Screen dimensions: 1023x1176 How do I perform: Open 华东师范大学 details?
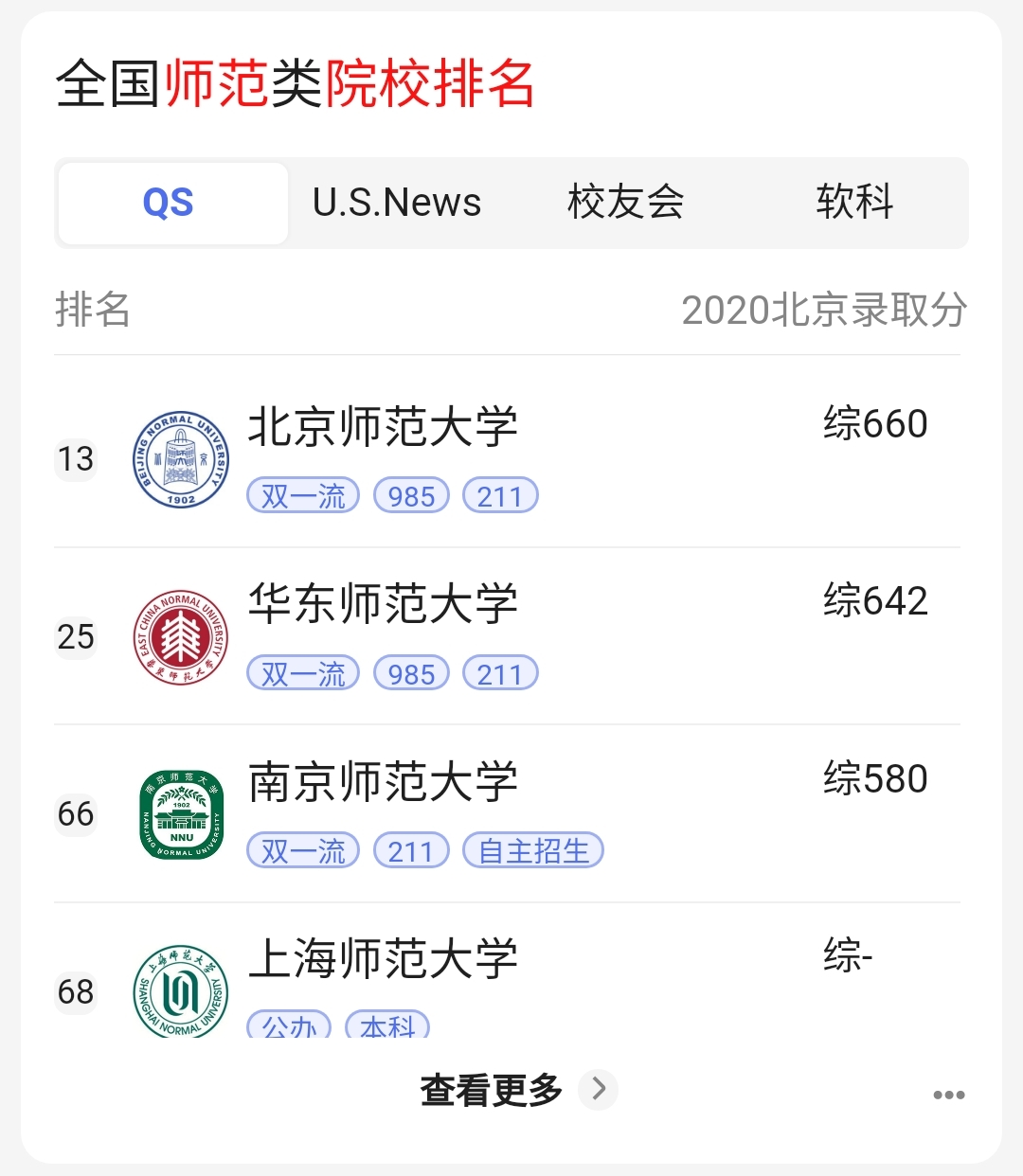pos(383,604)
